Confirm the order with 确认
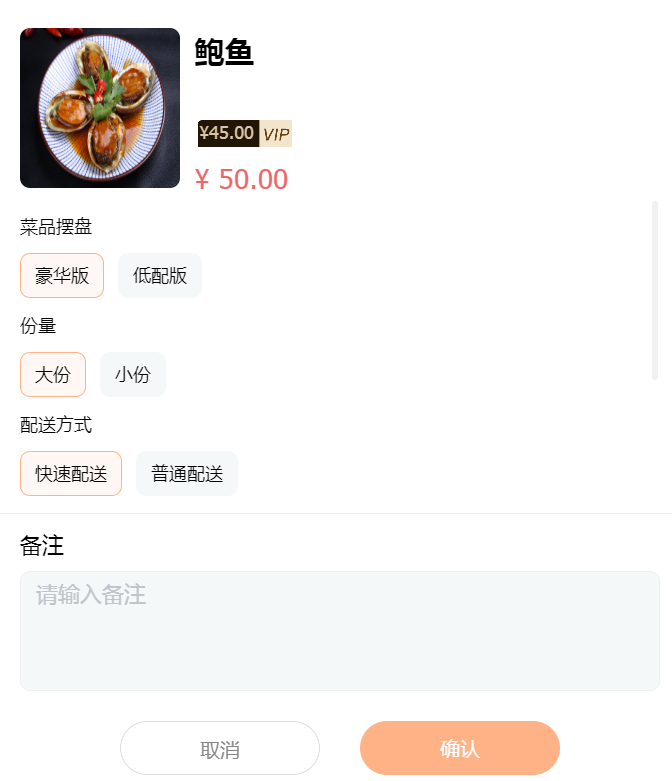The width and height of the screenshot is (672, 781). (x=460, y=748)
